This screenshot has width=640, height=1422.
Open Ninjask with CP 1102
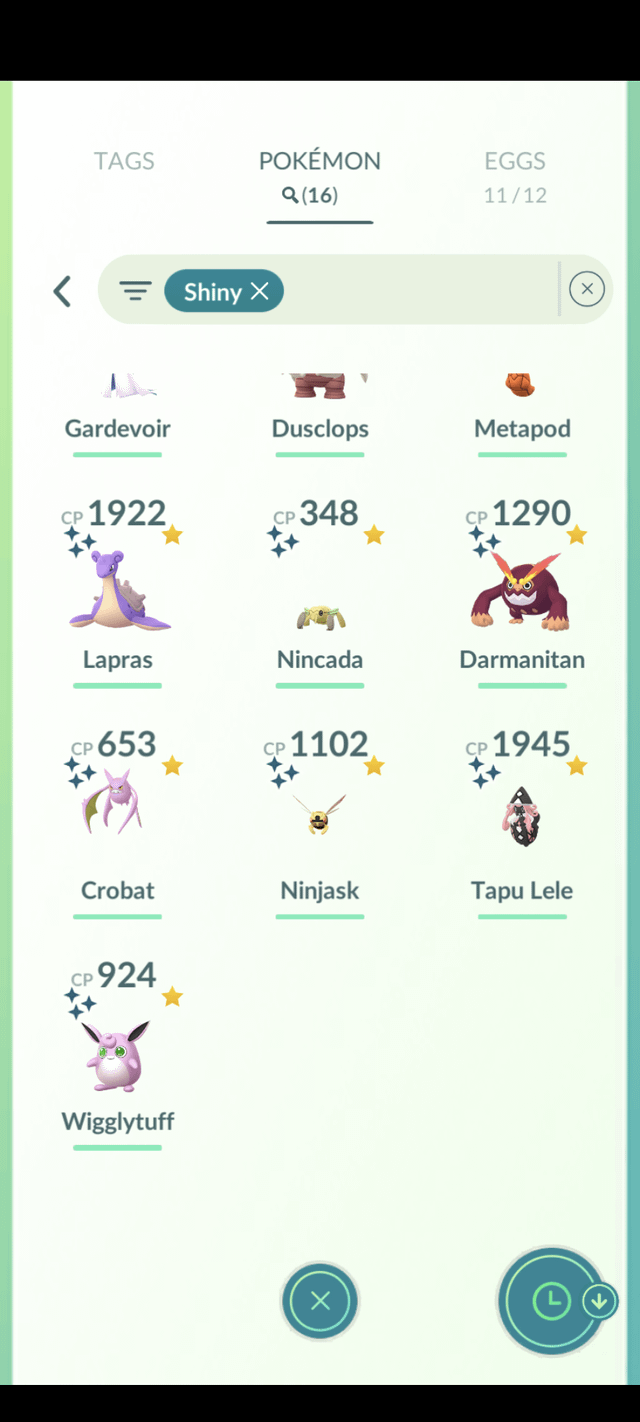tap(320, 820)
